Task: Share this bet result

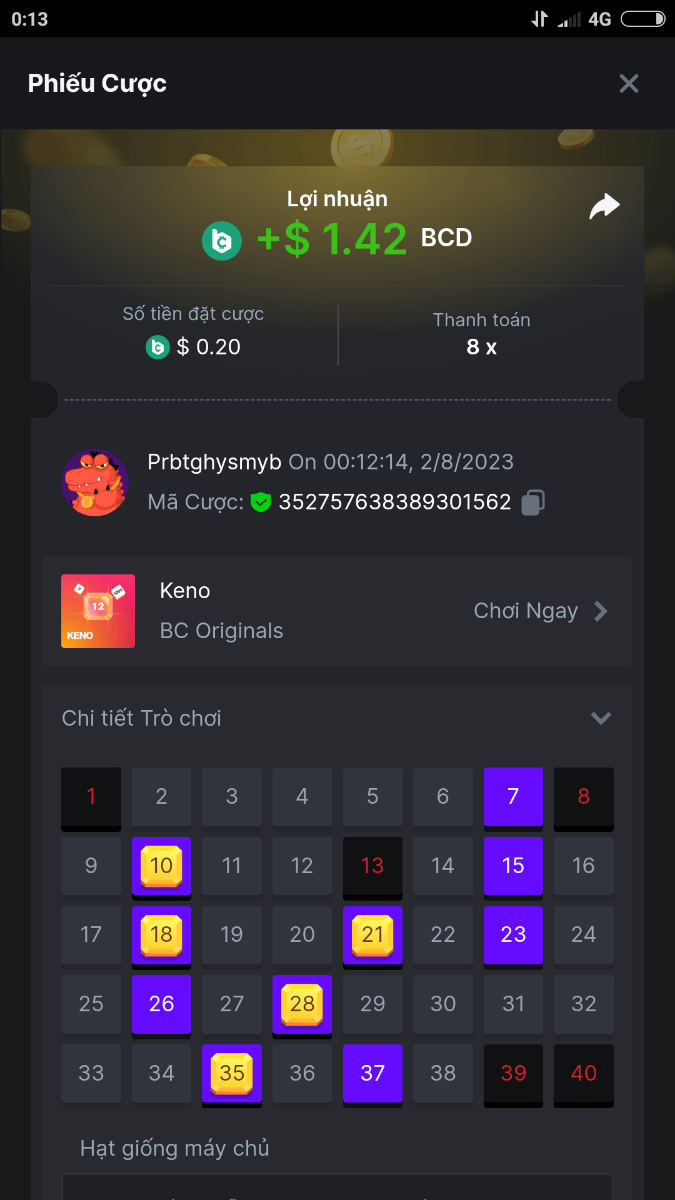Action: pos(604,207)
